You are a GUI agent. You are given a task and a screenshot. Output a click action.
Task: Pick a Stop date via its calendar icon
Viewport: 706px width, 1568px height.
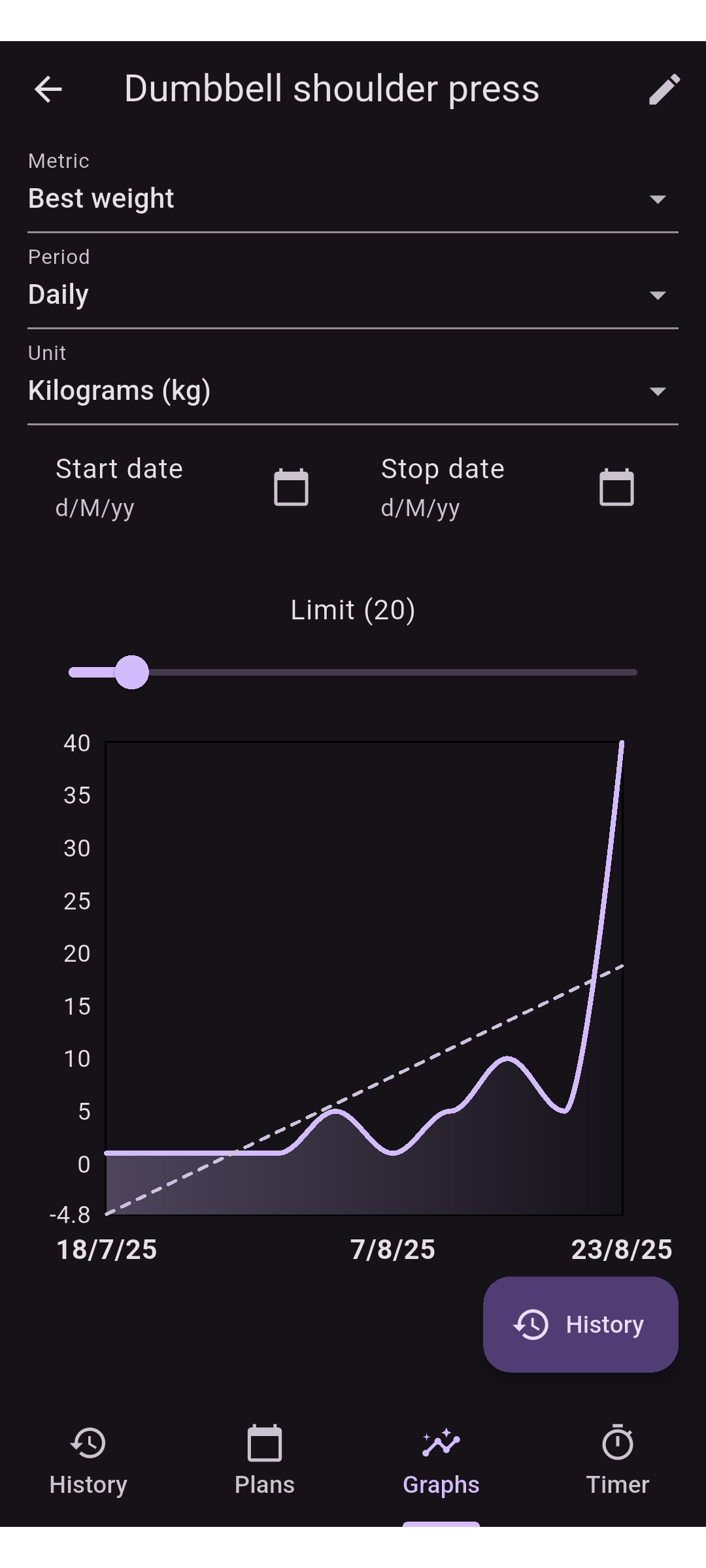point(616,487)
